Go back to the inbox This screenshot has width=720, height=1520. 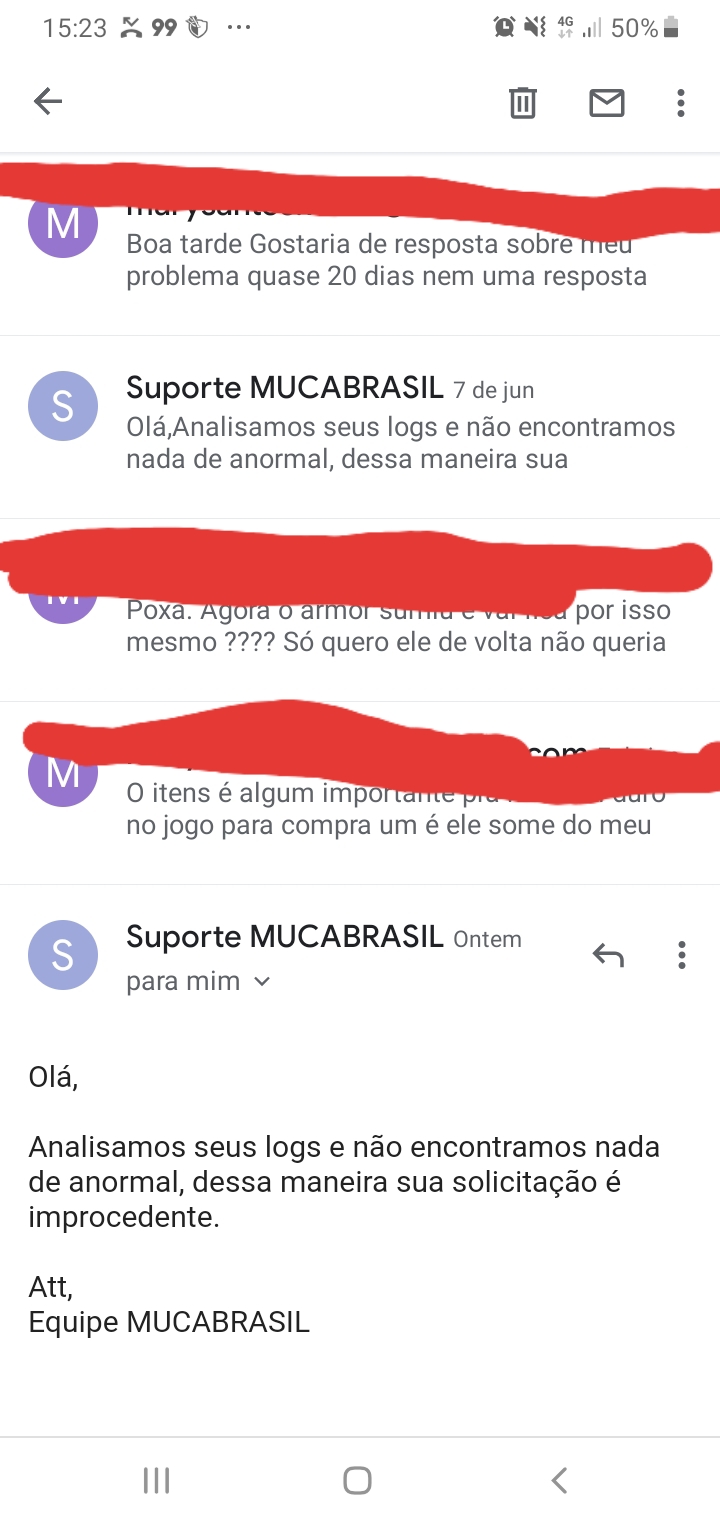48,101
